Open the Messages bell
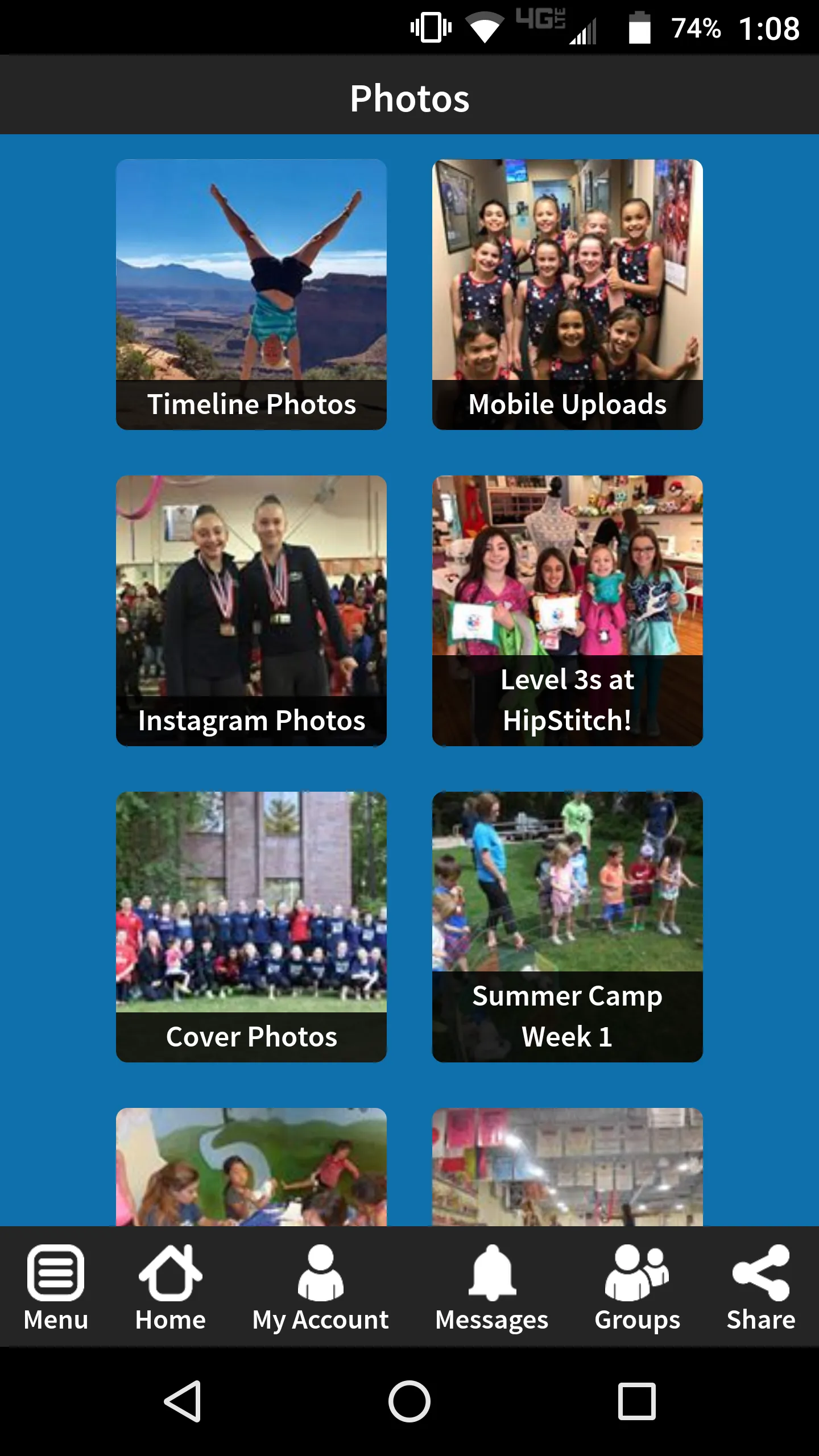Screen dimensions: 819x1456 coord(491,1288)
